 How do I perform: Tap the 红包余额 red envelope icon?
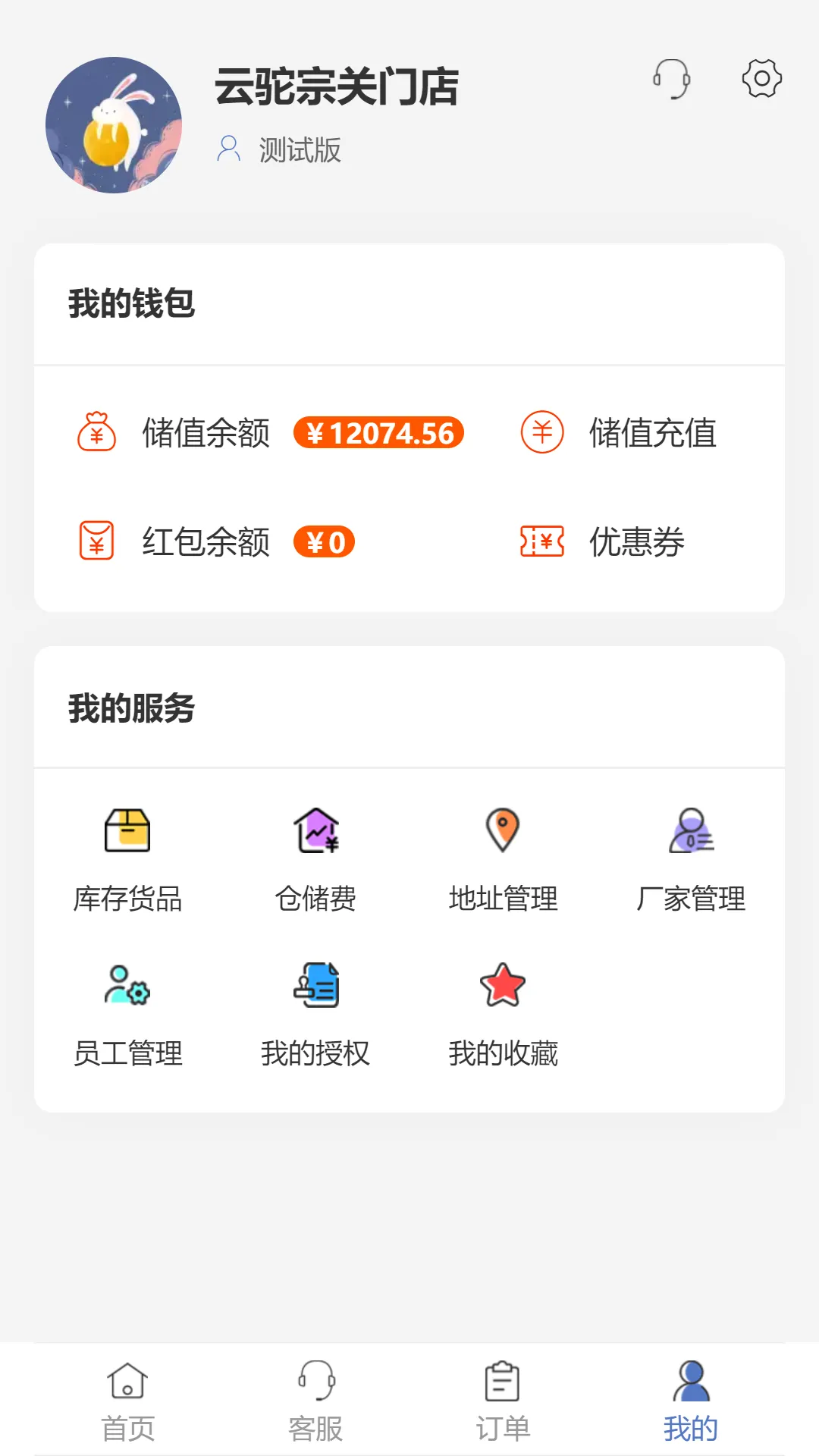[96, 541]
